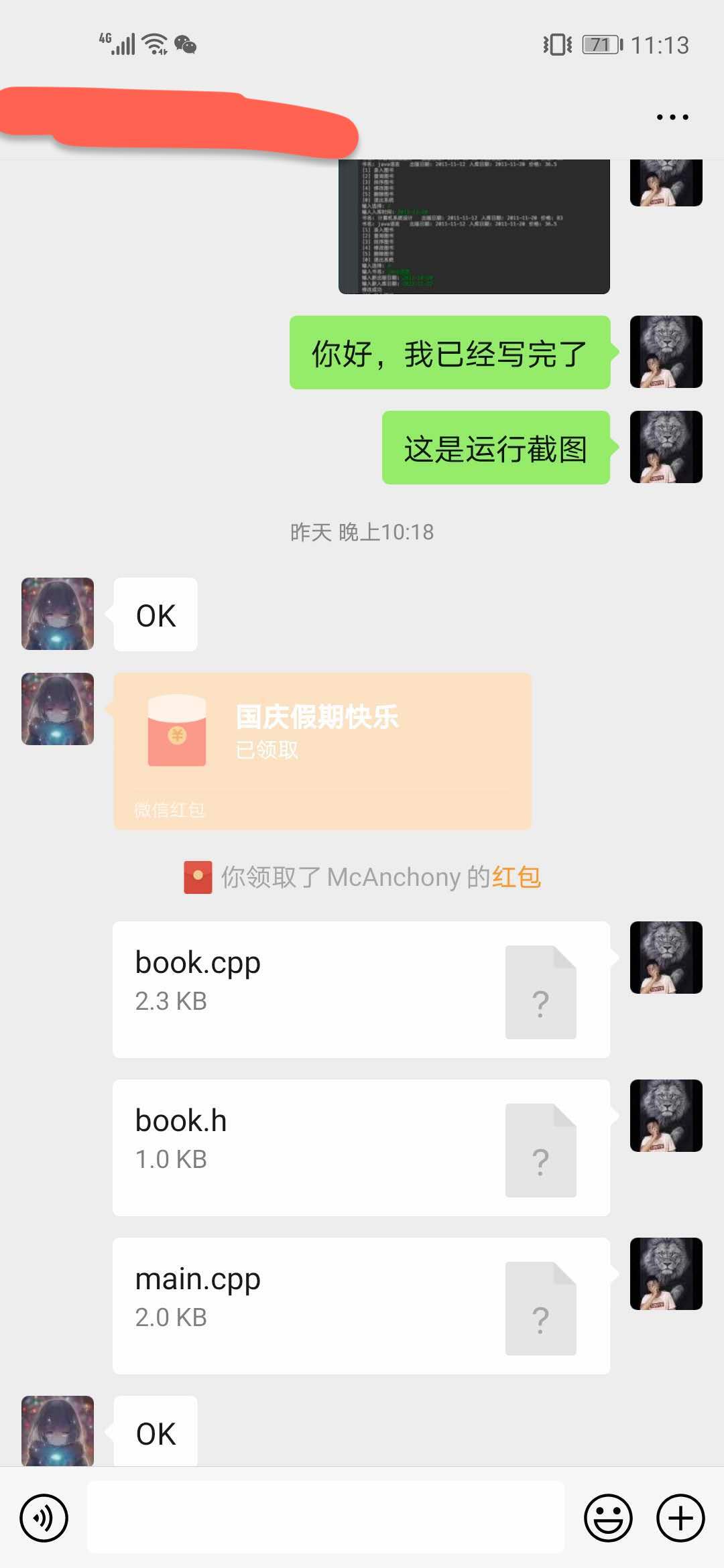Open the plus attachments panel
The height and width of the screenshot is (1568, 724).
(x=680, y=1518)
